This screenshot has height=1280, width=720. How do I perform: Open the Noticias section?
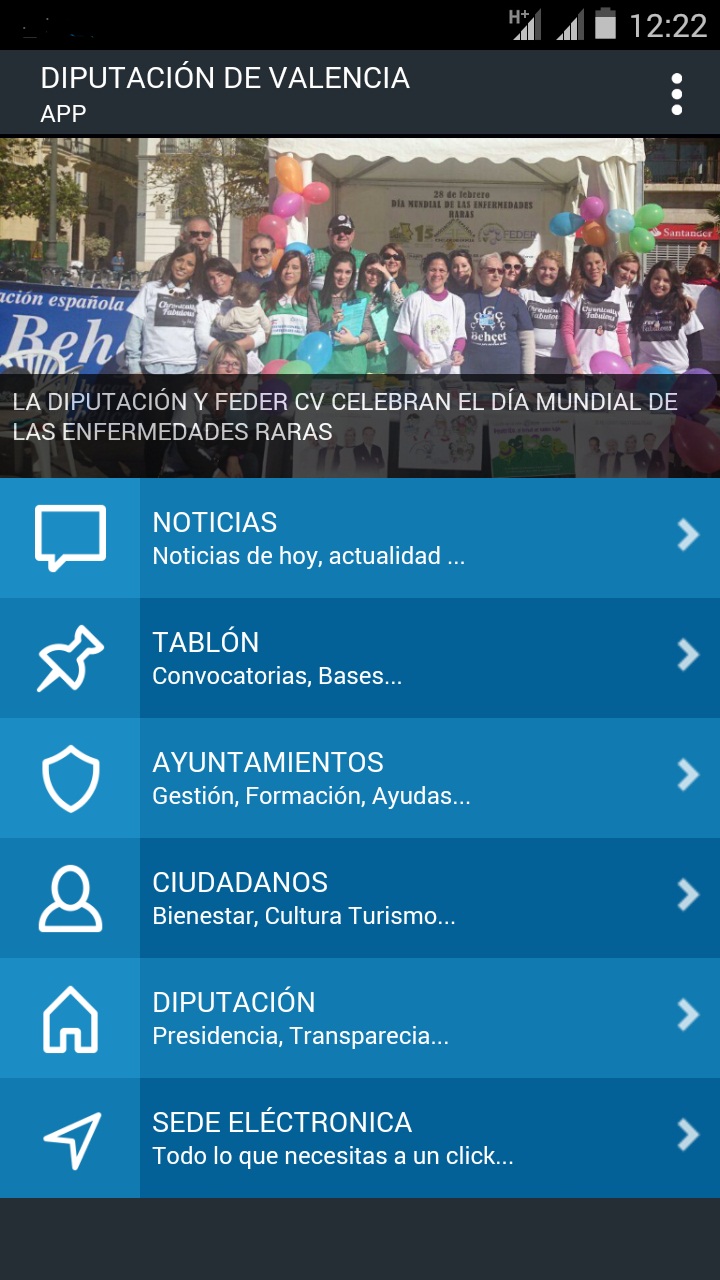click(360, 538)
